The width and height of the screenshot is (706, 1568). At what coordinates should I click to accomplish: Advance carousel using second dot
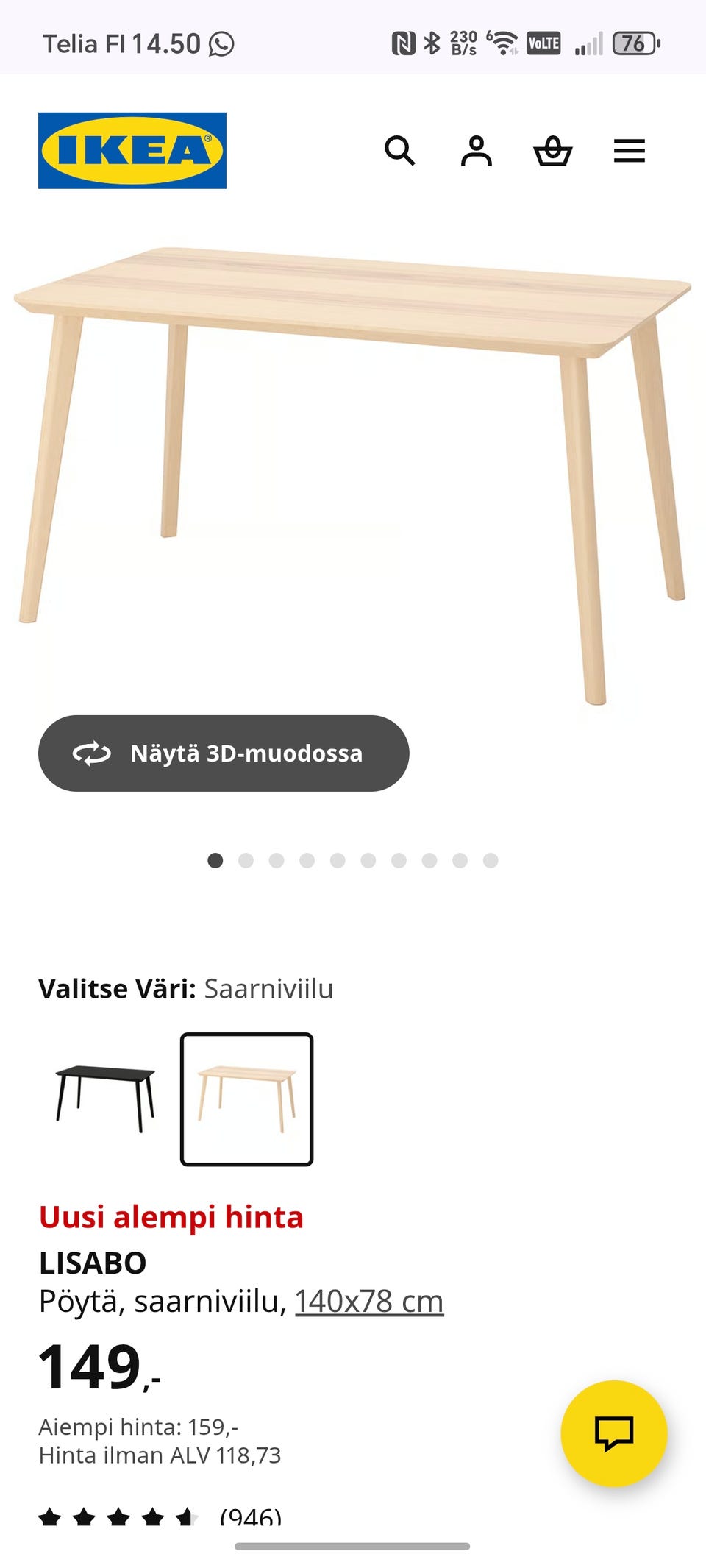pos(246,859)
